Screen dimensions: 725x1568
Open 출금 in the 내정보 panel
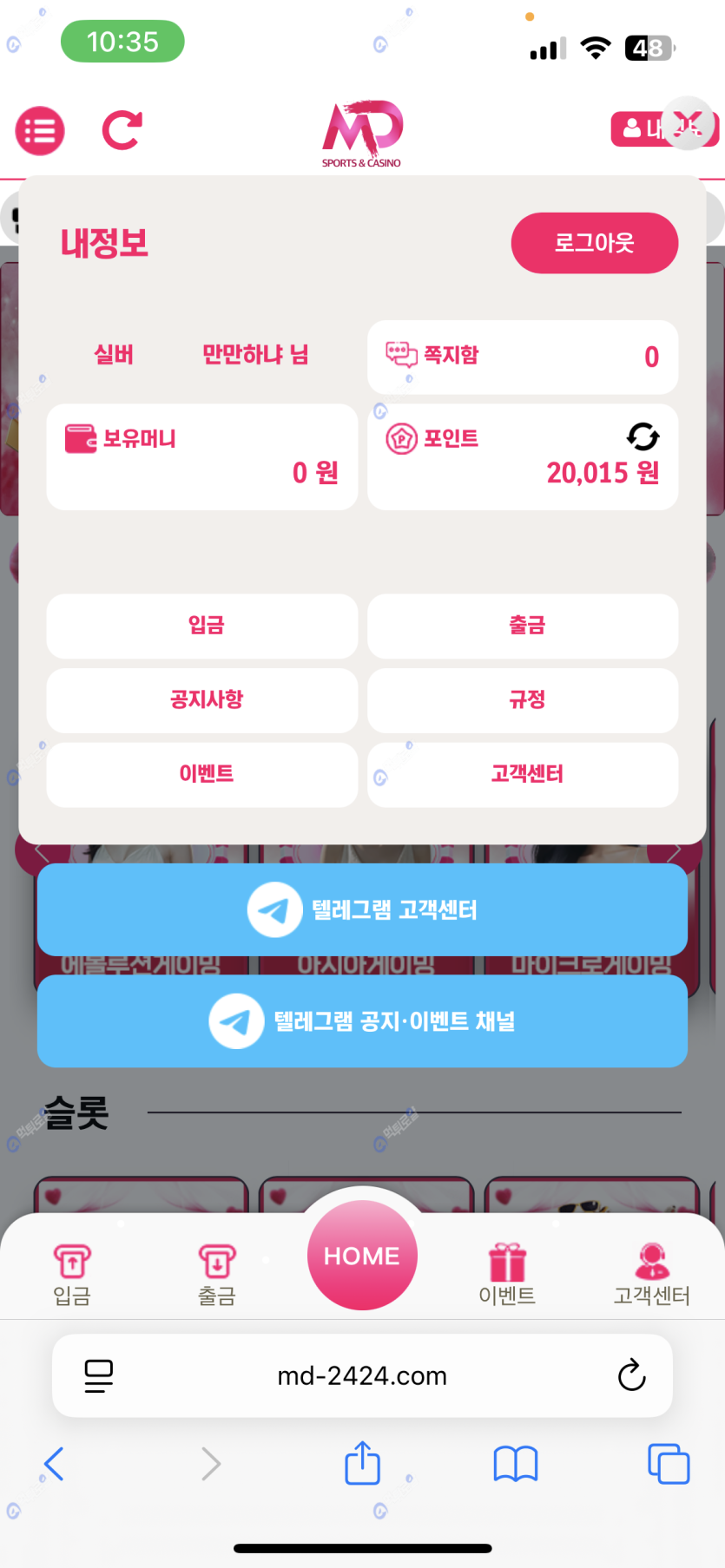pyautogui.click(x=523, y=626)
